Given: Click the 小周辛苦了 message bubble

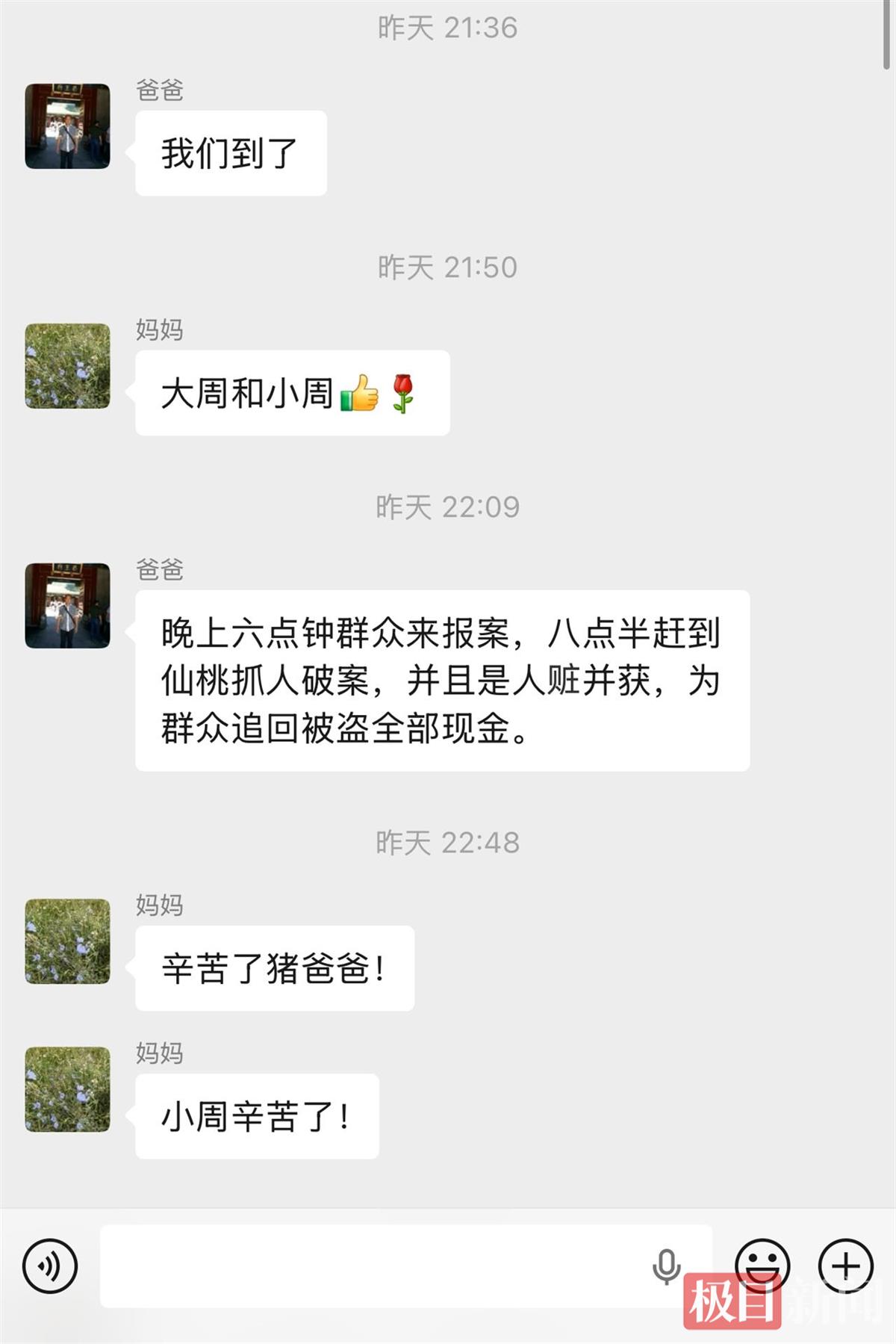Looking at the screenshot, I should click(x=258, y=1117).
